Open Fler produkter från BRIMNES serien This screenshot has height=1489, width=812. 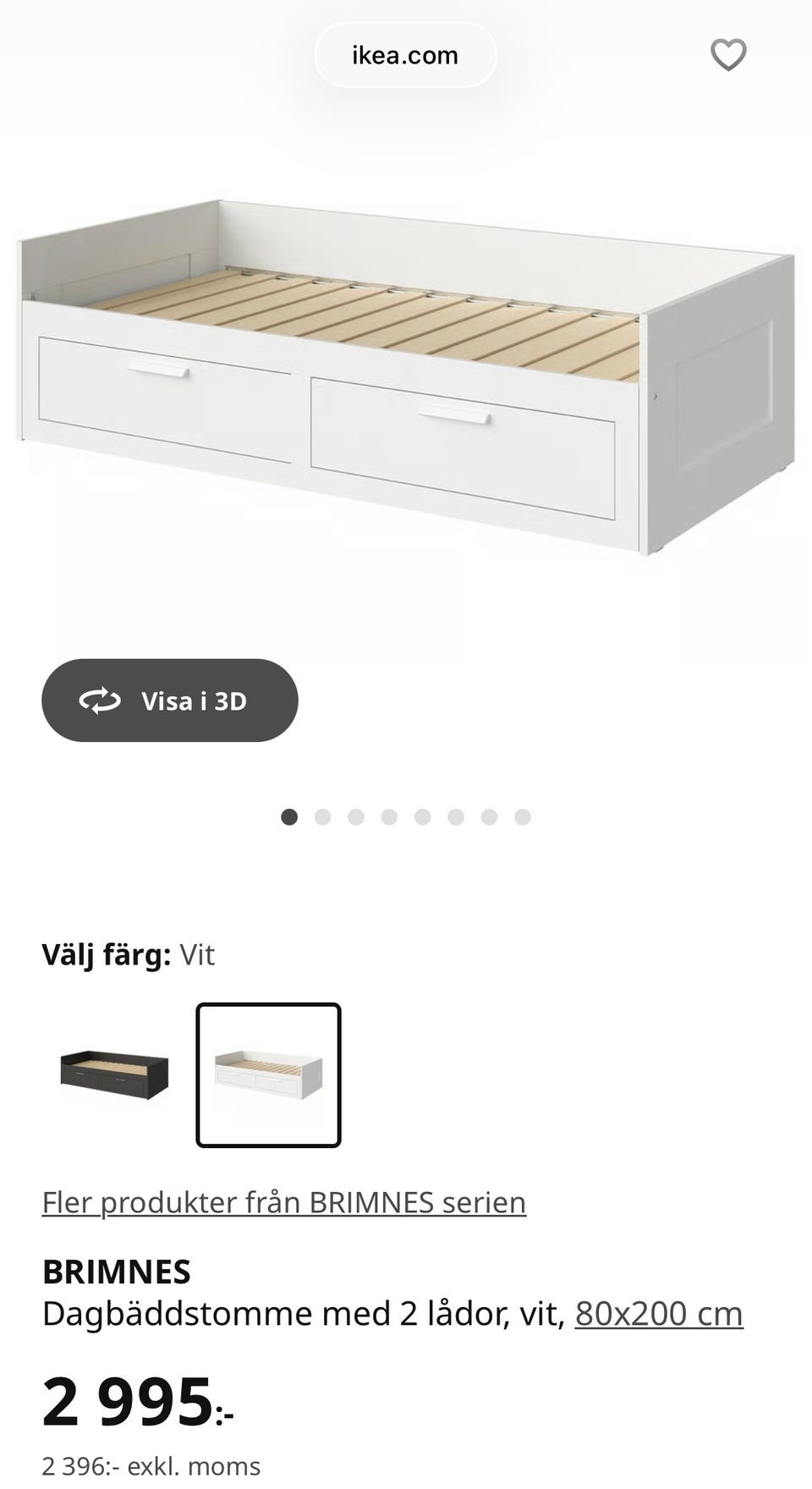click(x=284, y=1201)
